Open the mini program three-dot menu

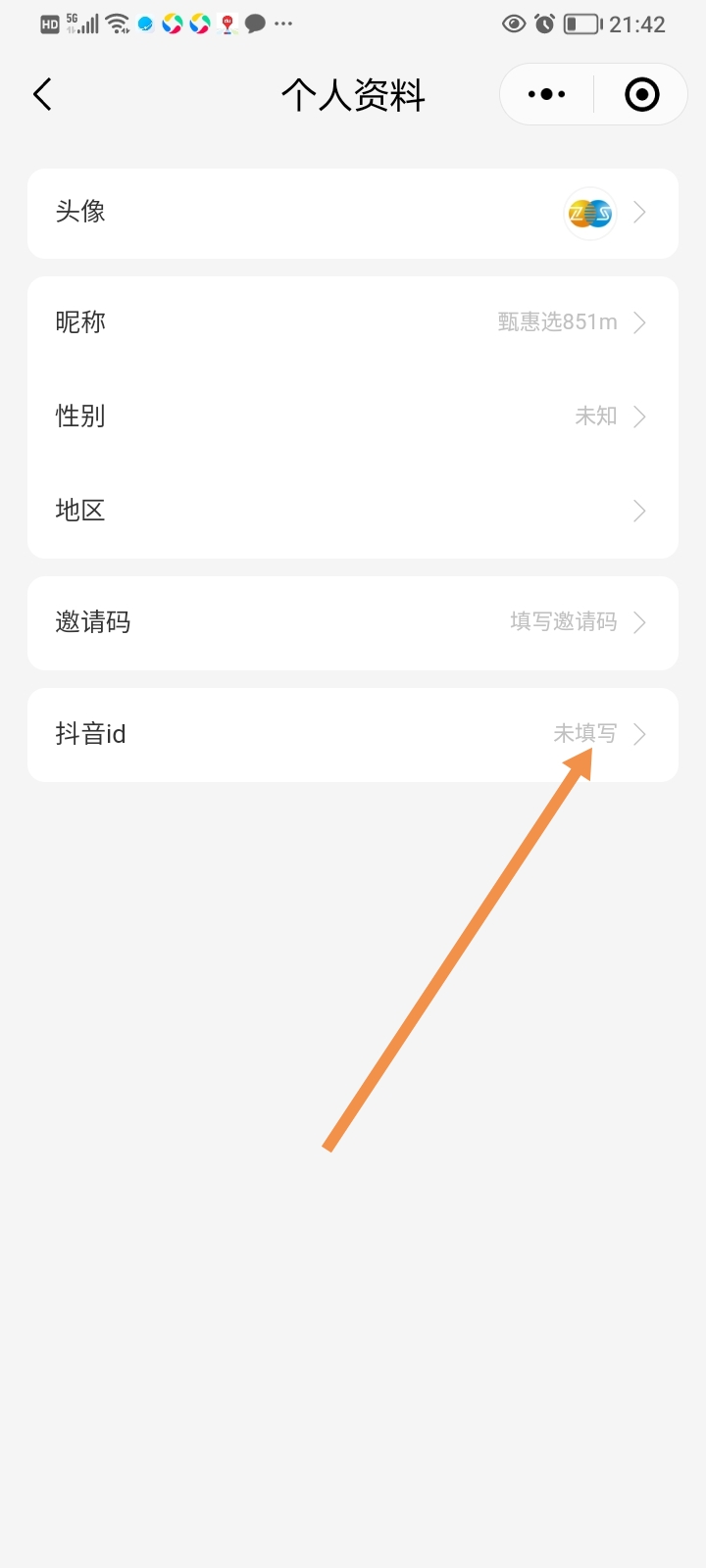tap(546, 94)
